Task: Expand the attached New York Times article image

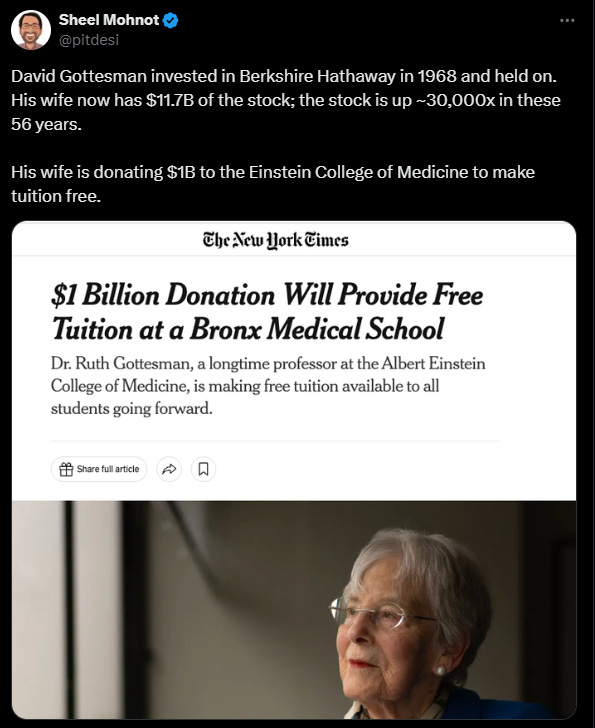Action: pos(294,470)
